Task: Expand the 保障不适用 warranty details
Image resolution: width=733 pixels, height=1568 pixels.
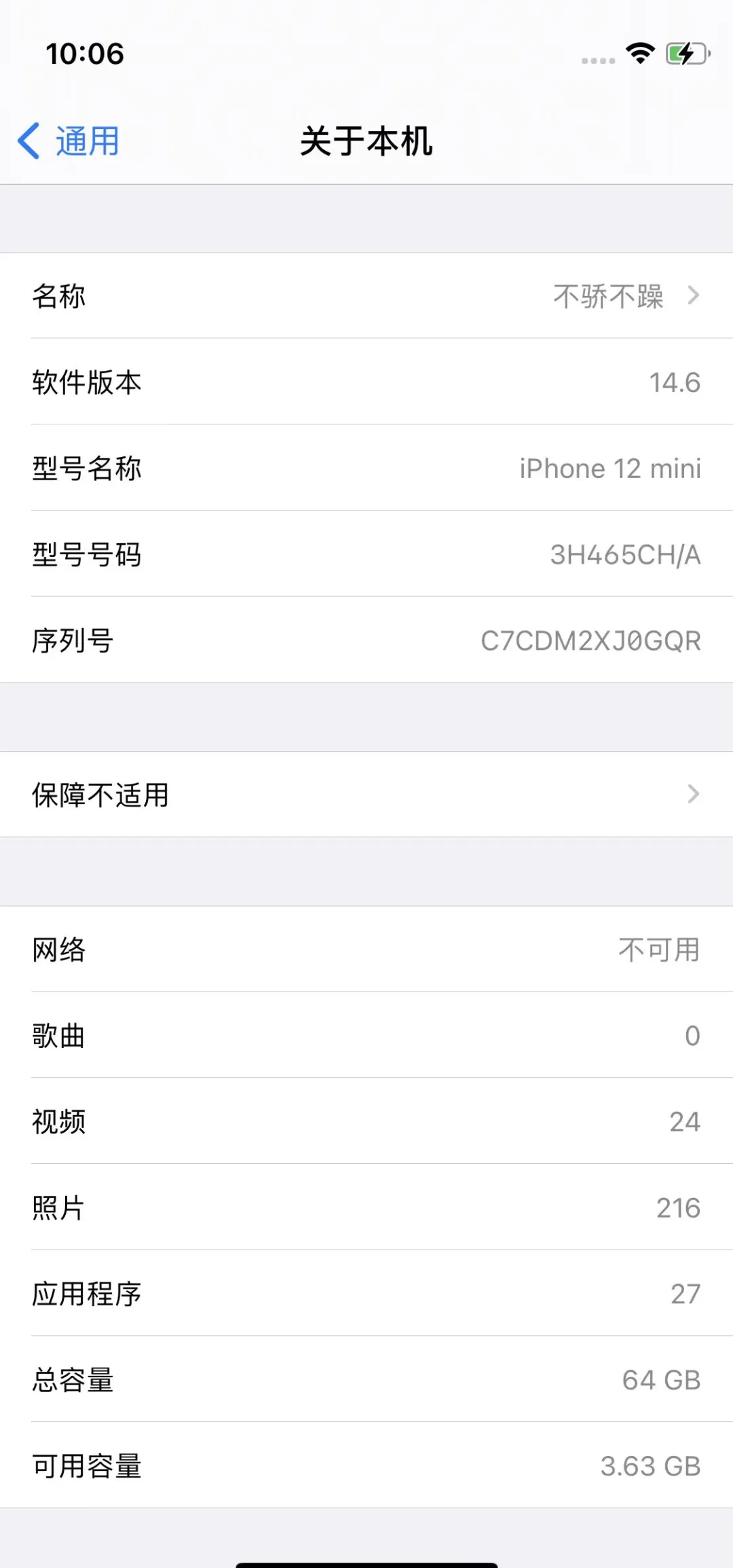Action: tap(366, 794)
